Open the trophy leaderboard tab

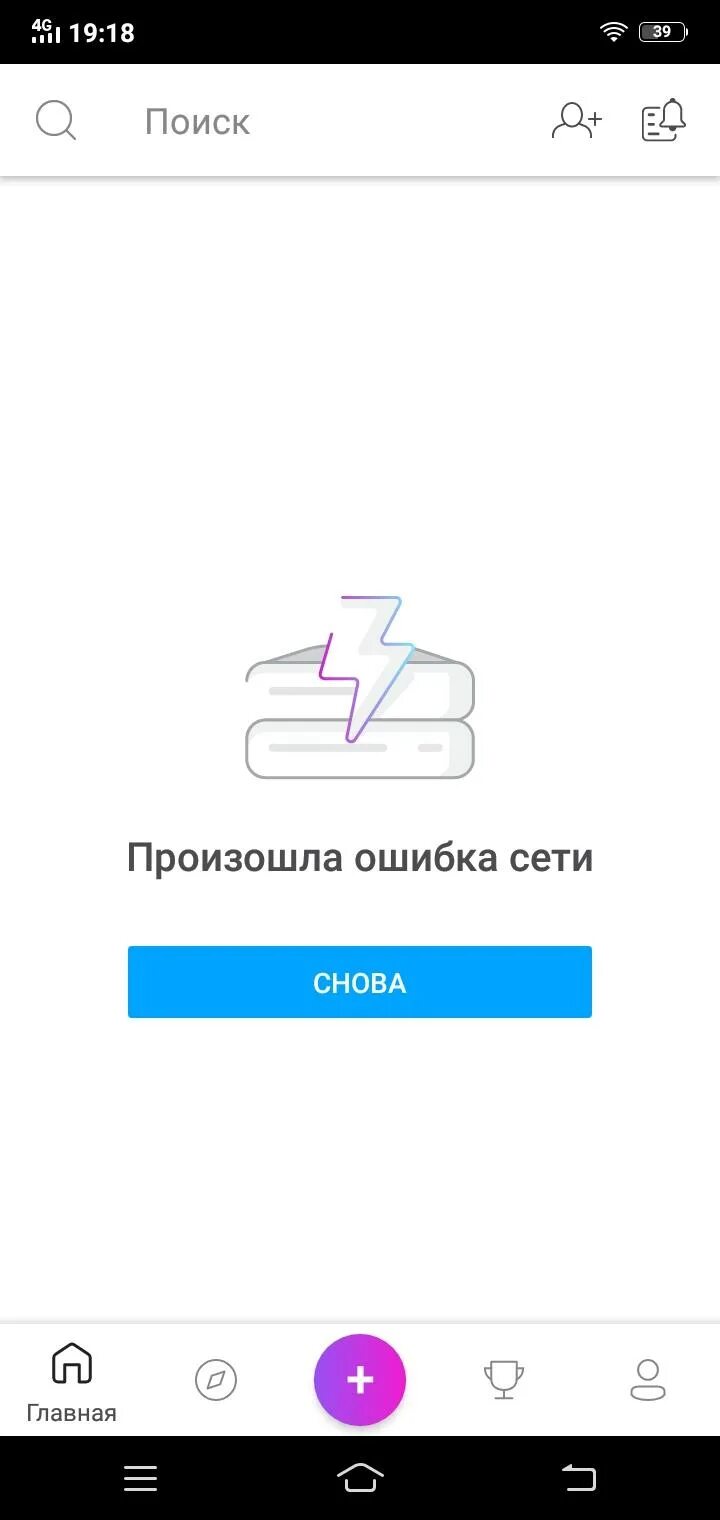[504, 1380]
